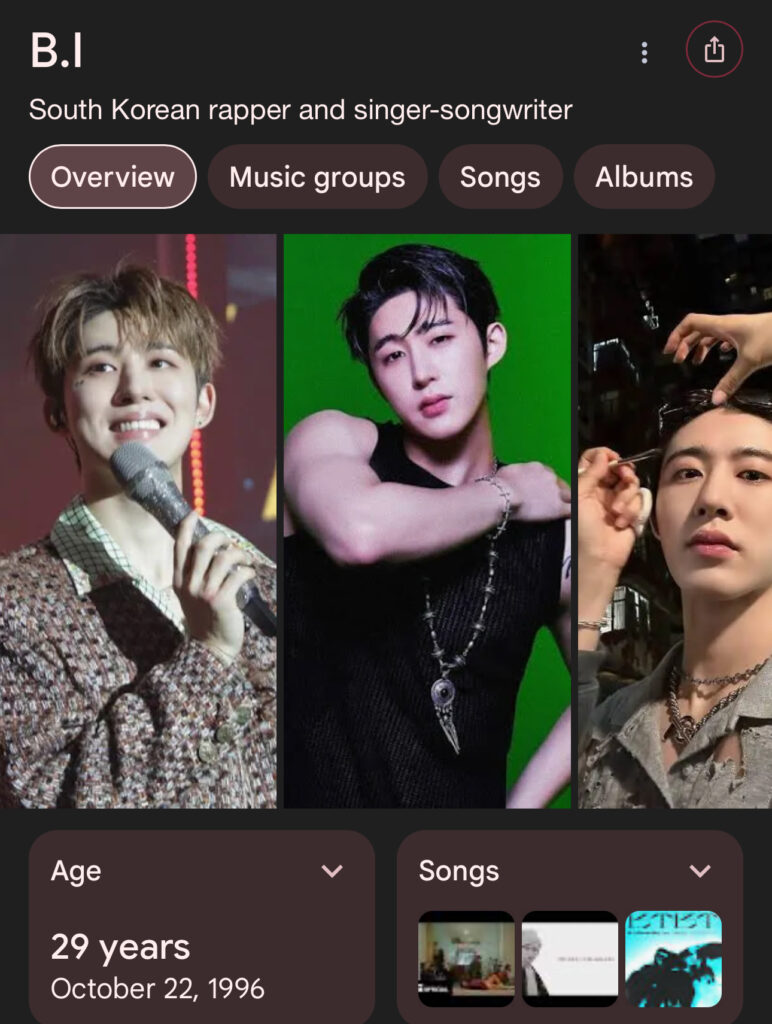
Task: Switch to the Albums chip
Action: [644, 177]
